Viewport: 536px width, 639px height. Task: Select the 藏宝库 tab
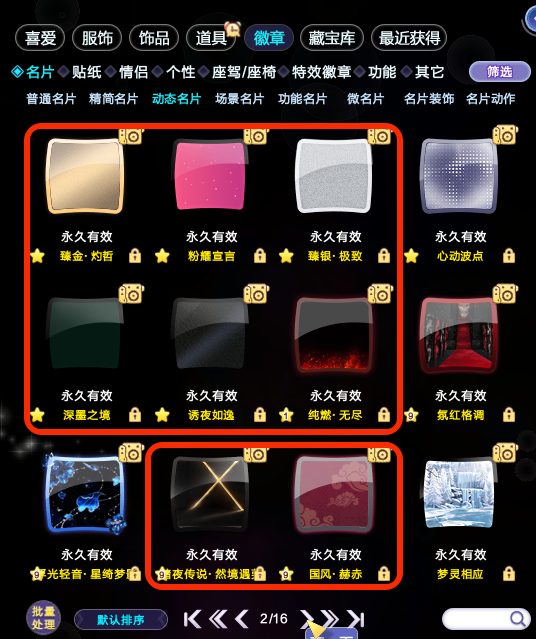pyautogui.click(x=331, y=38)
